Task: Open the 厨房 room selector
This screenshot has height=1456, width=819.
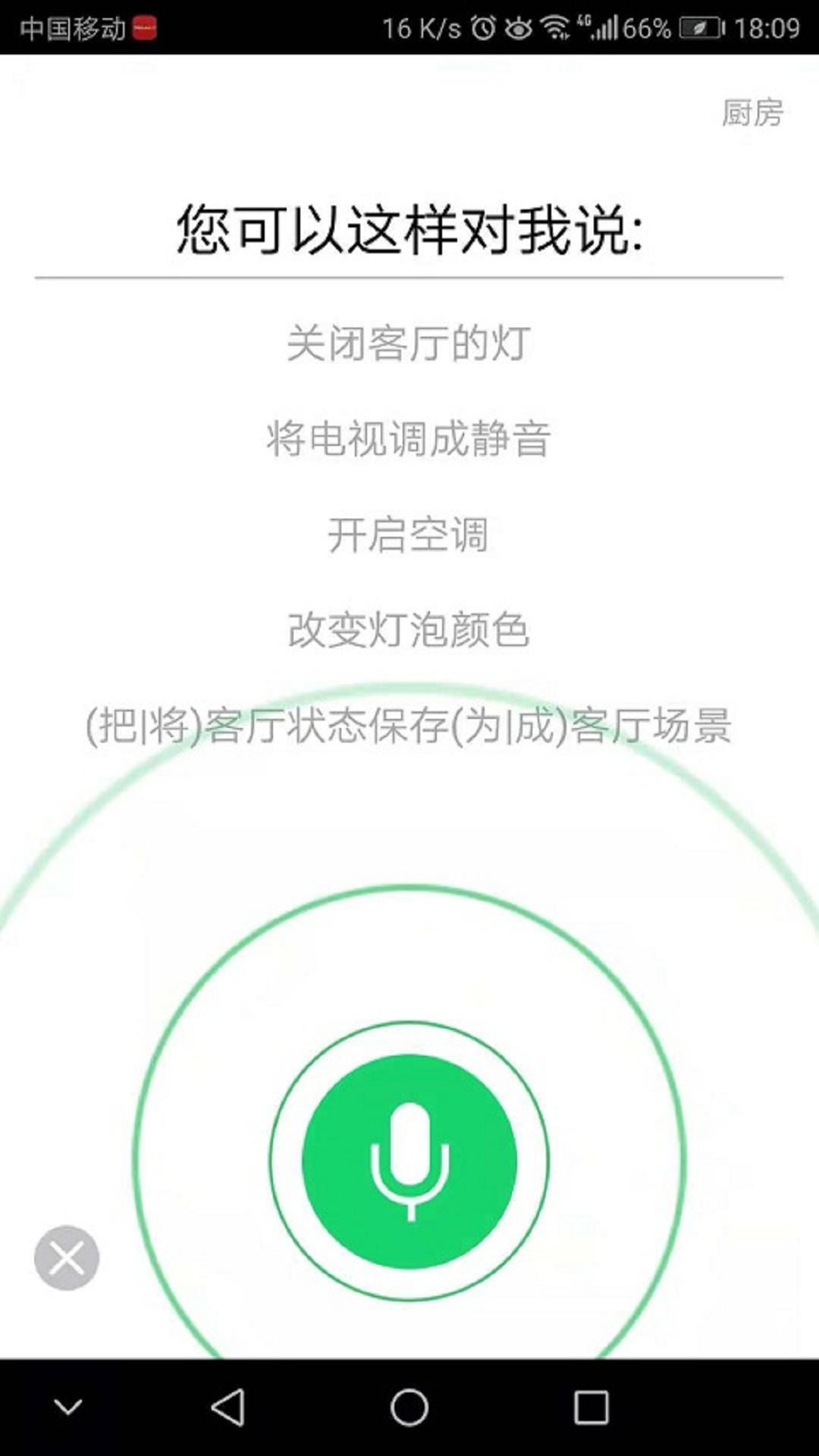Action: coord(752,113)
